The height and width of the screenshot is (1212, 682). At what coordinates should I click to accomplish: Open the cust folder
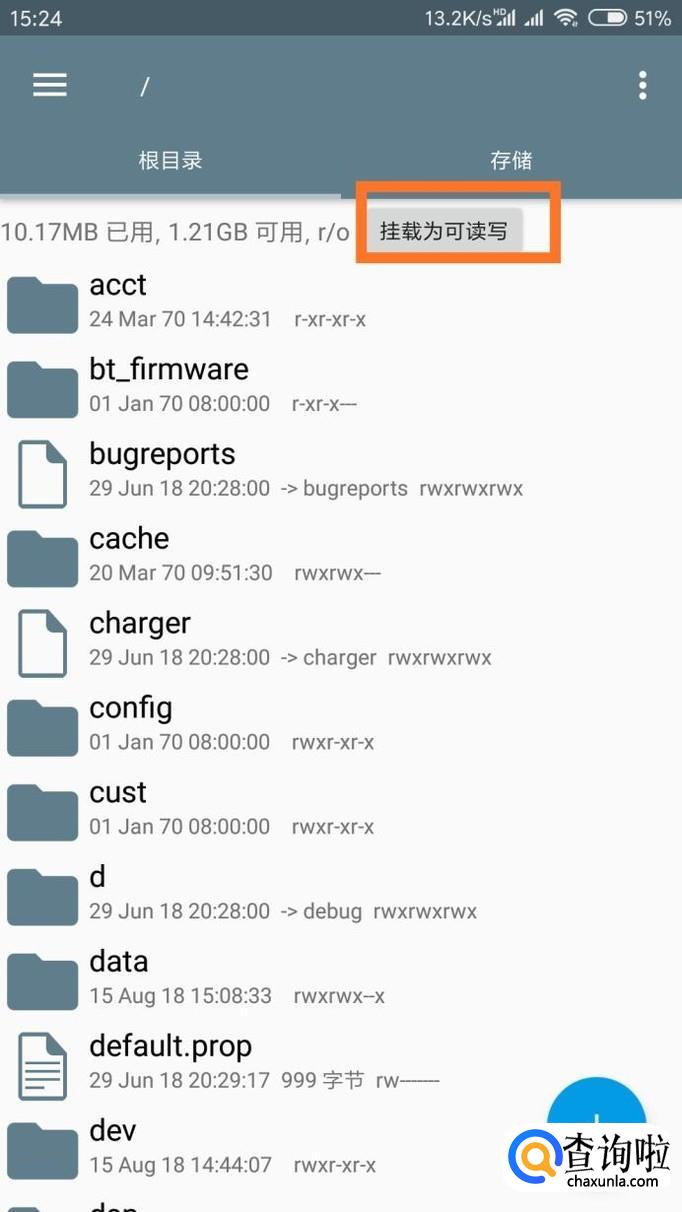(x=341, y=809)
